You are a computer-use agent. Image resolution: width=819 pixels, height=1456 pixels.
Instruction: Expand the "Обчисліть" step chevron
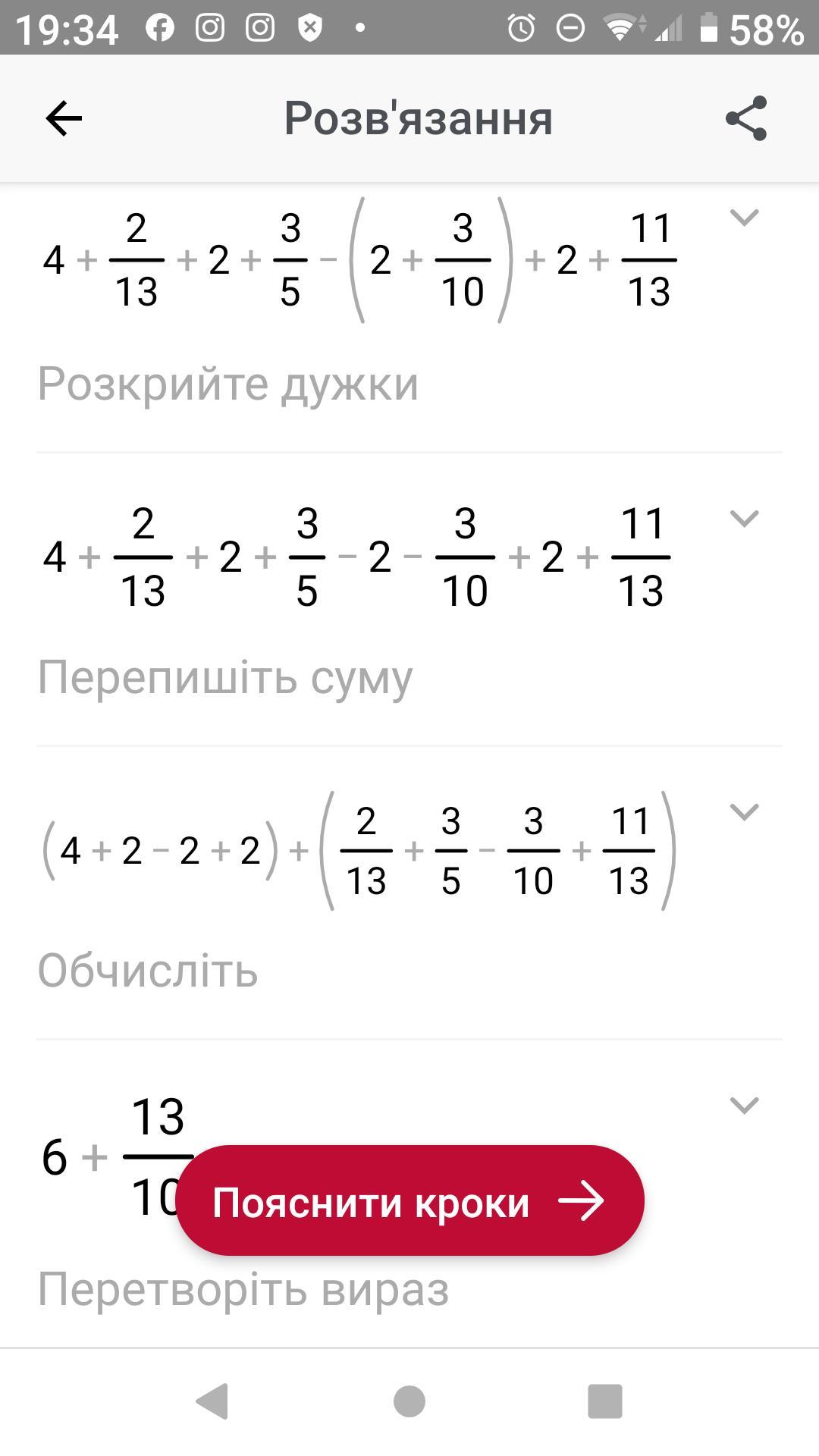tap(744, 812)
